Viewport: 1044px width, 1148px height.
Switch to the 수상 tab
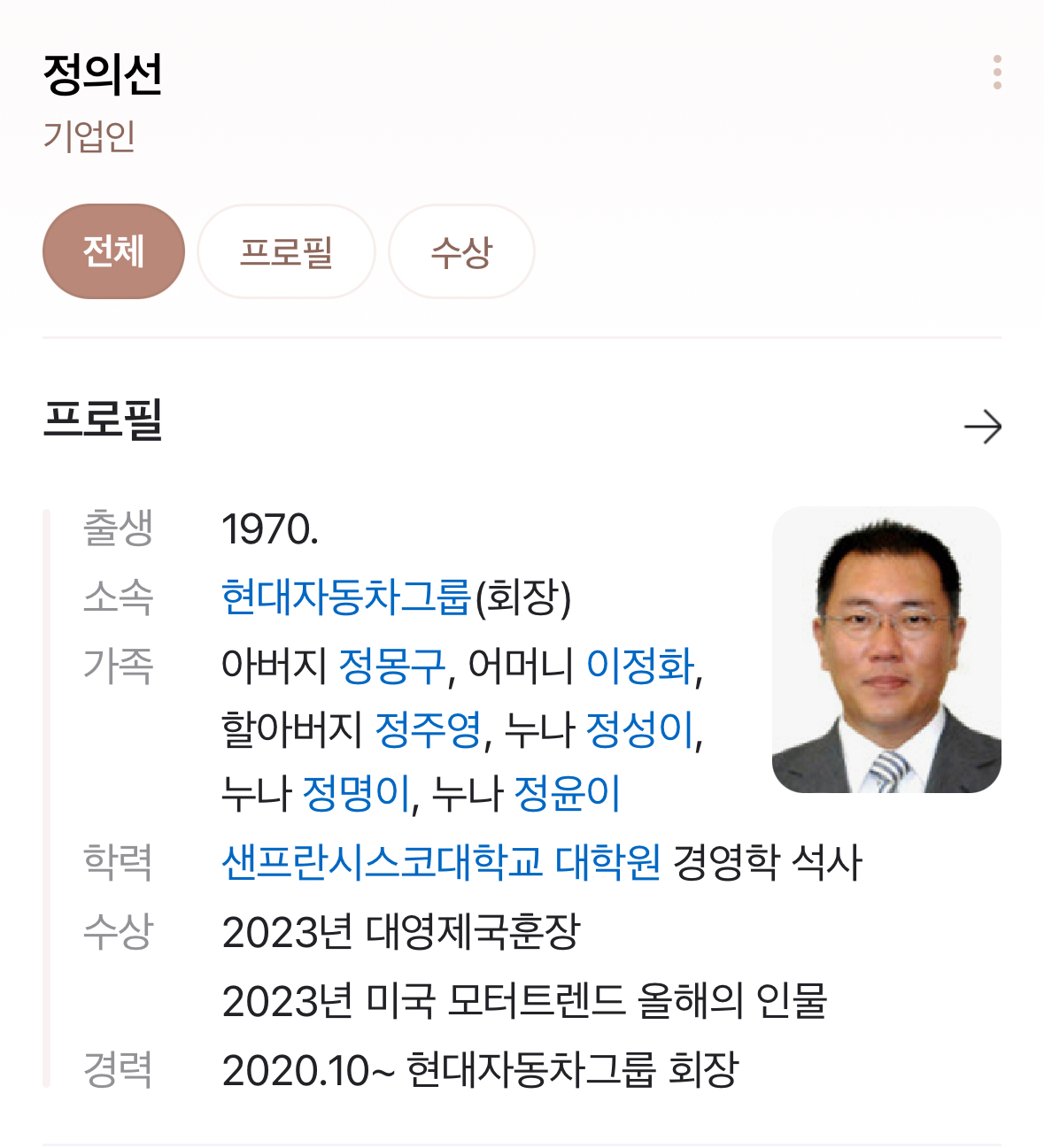click(x=461, y=251)
